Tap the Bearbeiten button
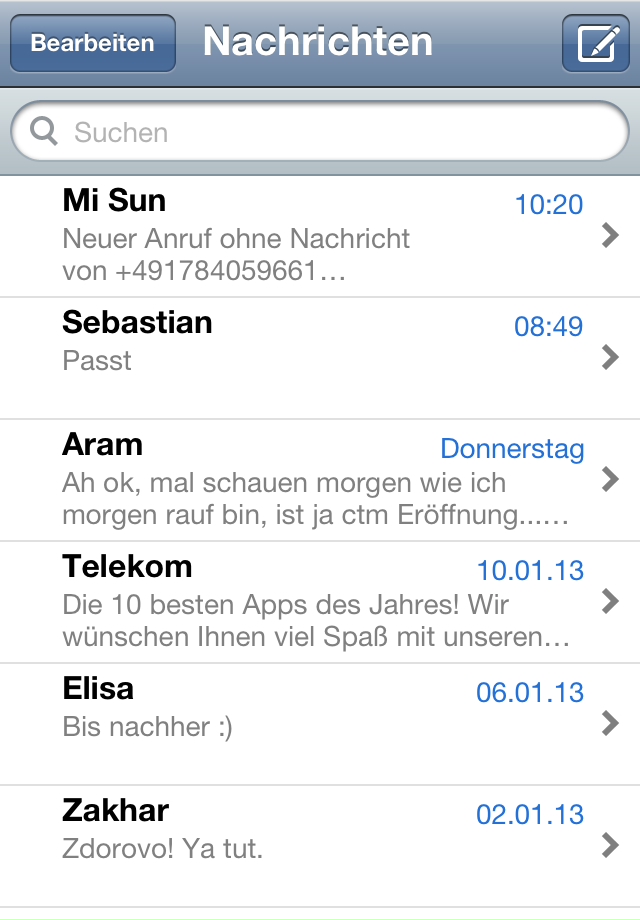This screenshot has height=920, width=640. [x=93, y=44]
